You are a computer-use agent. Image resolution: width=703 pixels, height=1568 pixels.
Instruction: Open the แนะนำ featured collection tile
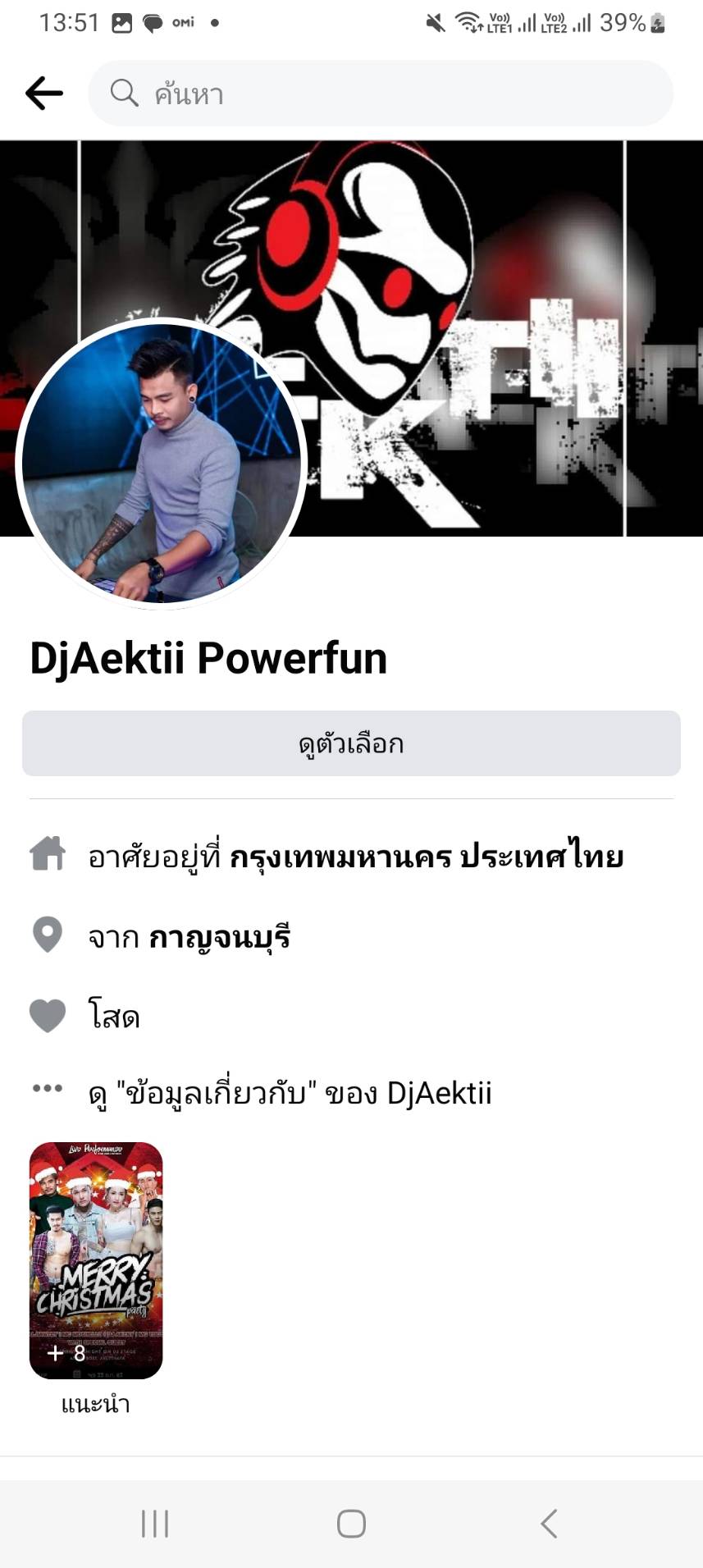pos(96,1259)
